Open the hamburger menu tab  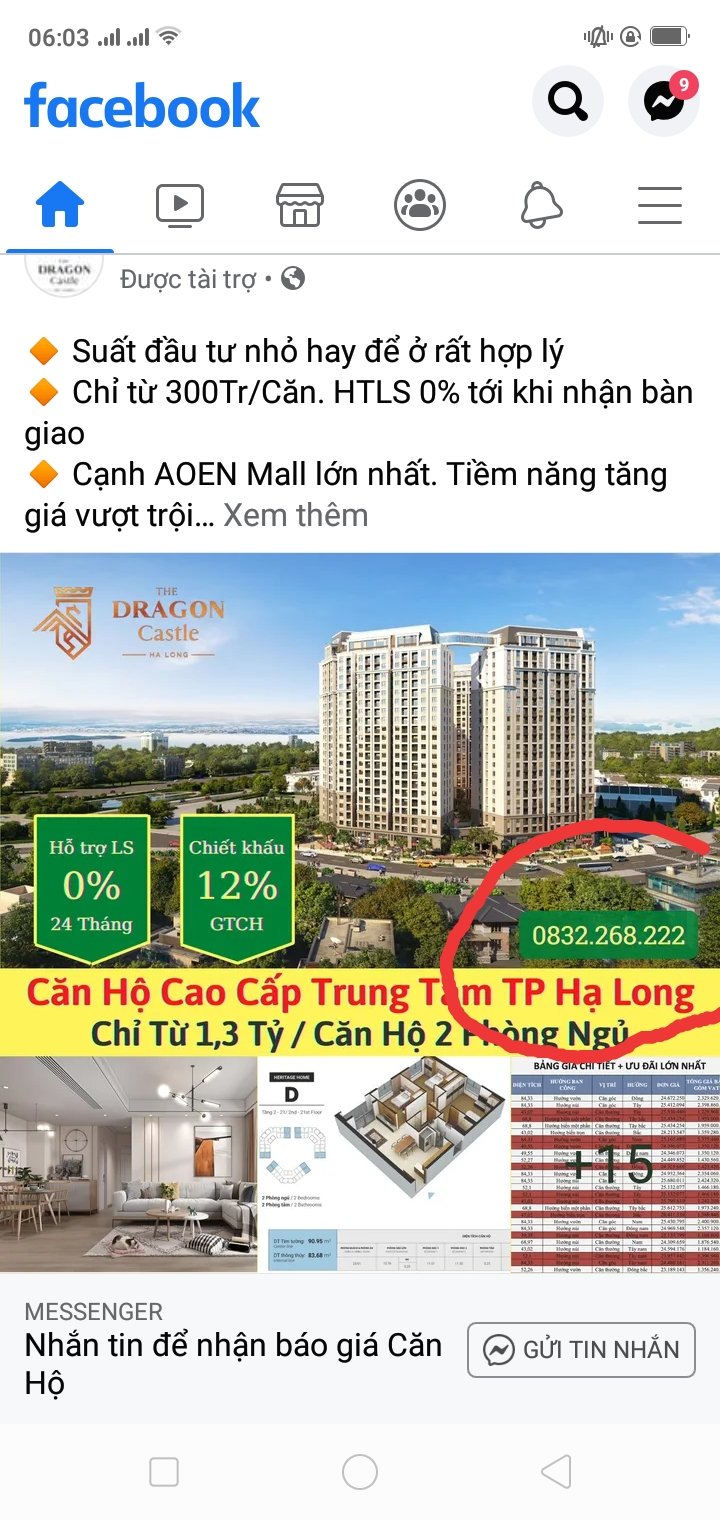(660, 206)
